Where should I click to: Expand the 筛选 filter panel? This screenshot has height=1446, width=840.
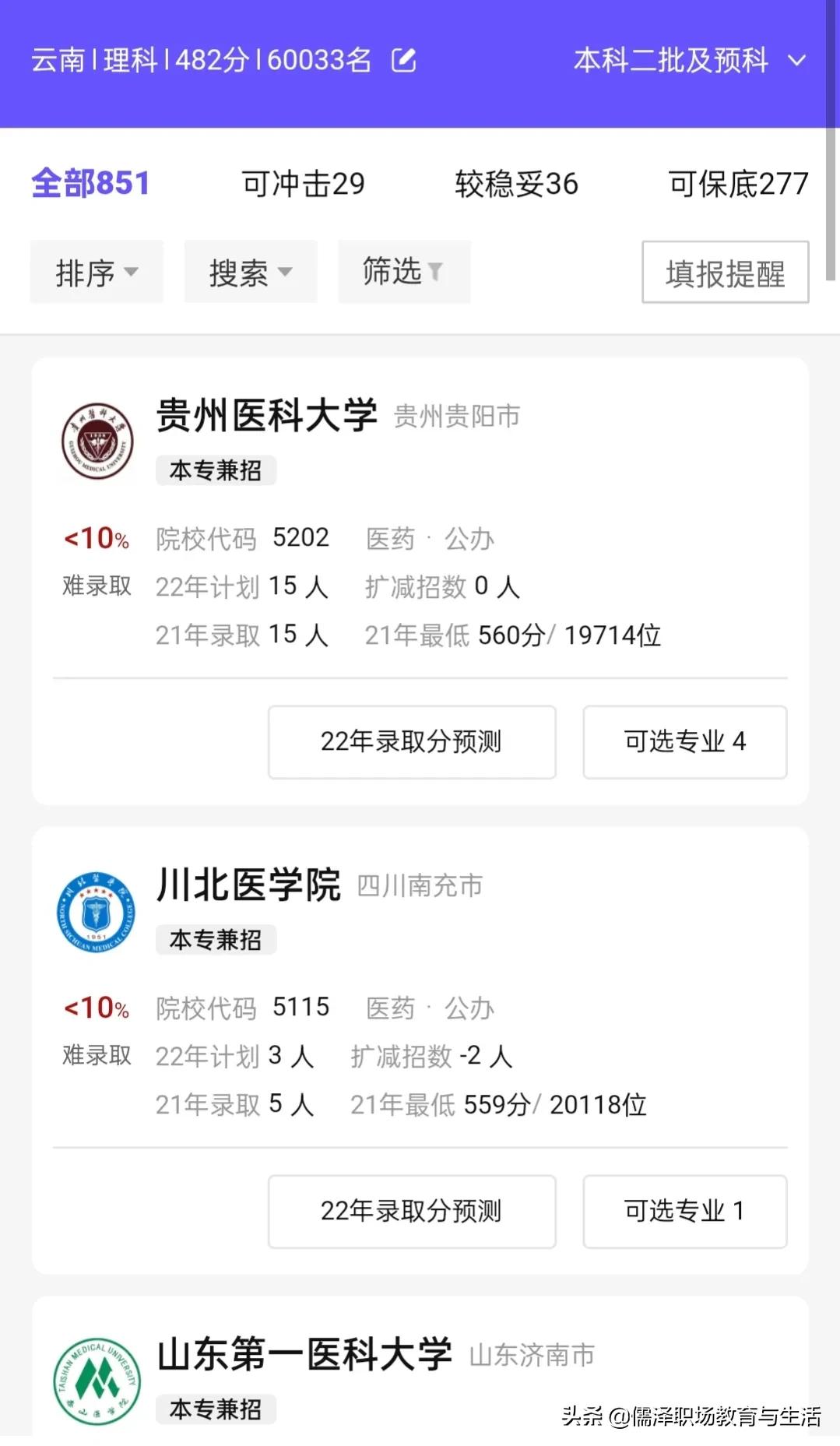coord(403,272)
